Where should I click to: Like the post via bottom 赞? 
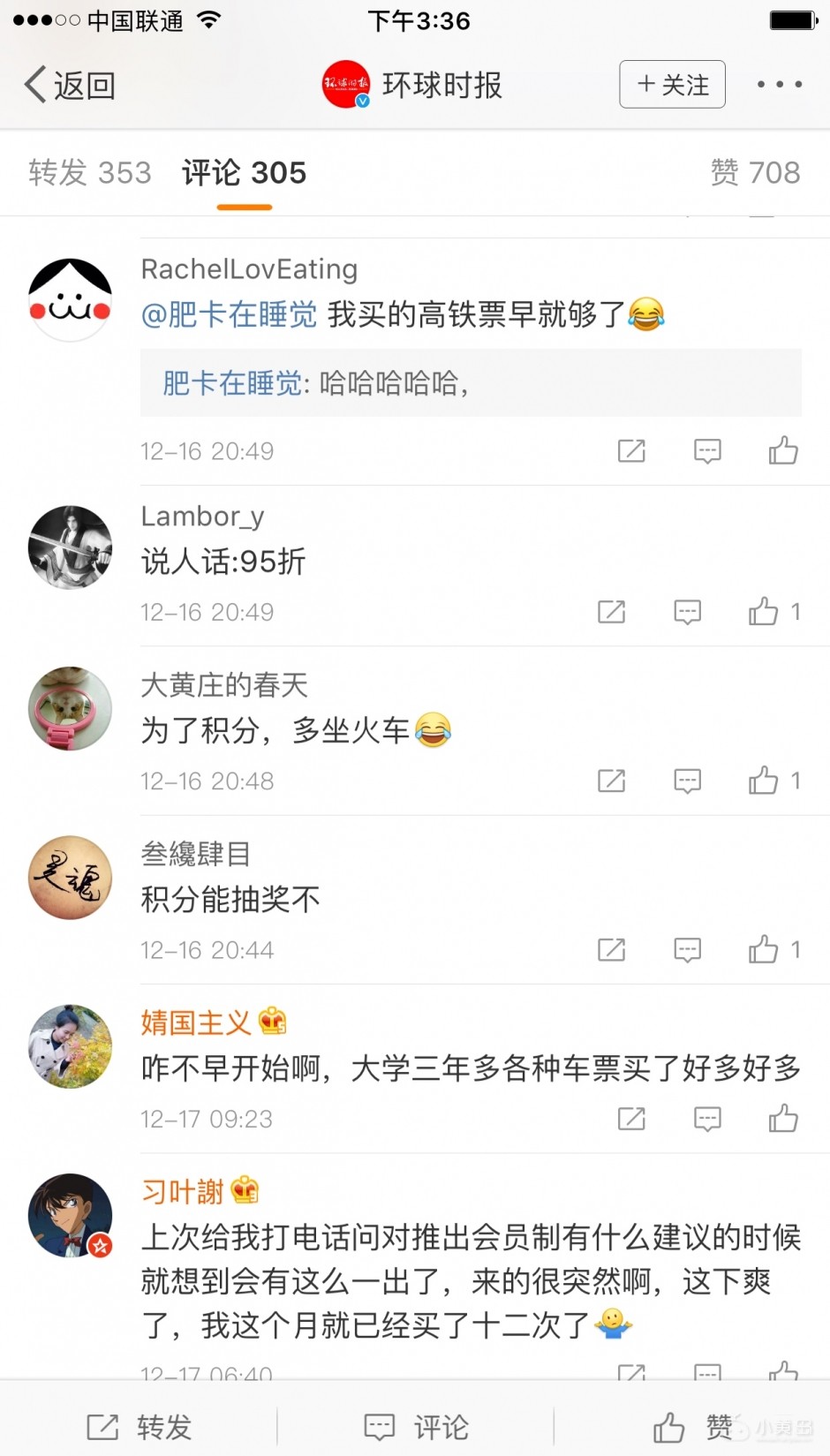click(693, 1427)
